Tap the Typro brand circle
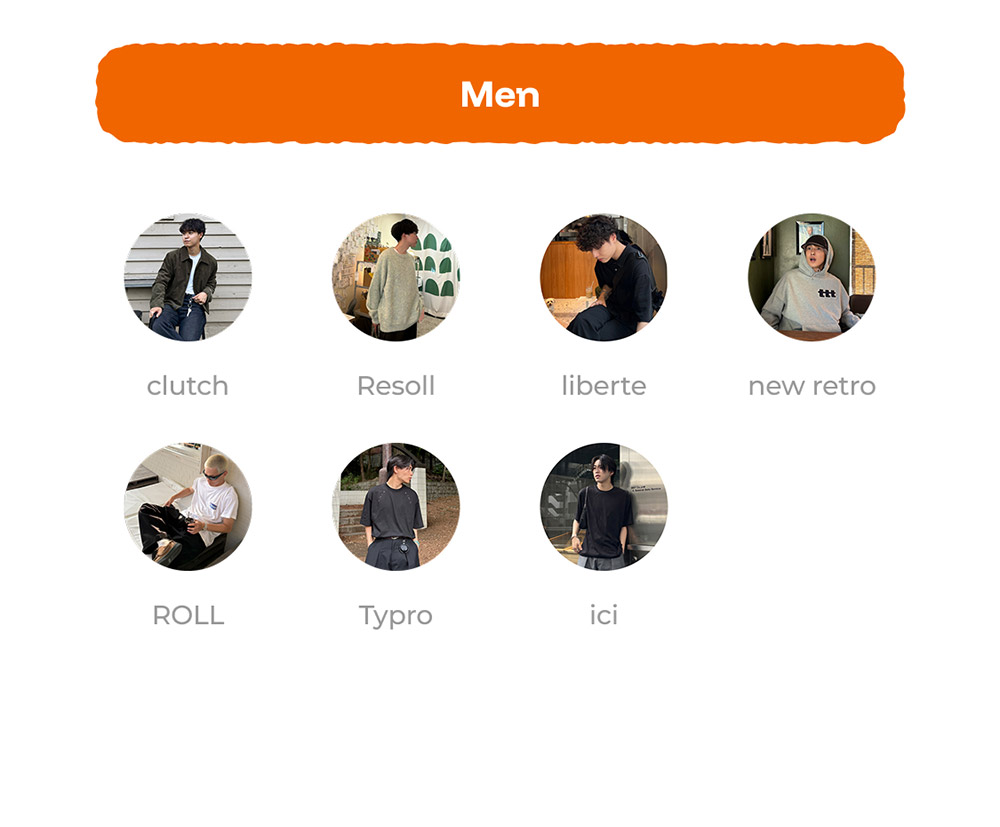 tap(396, 507)
